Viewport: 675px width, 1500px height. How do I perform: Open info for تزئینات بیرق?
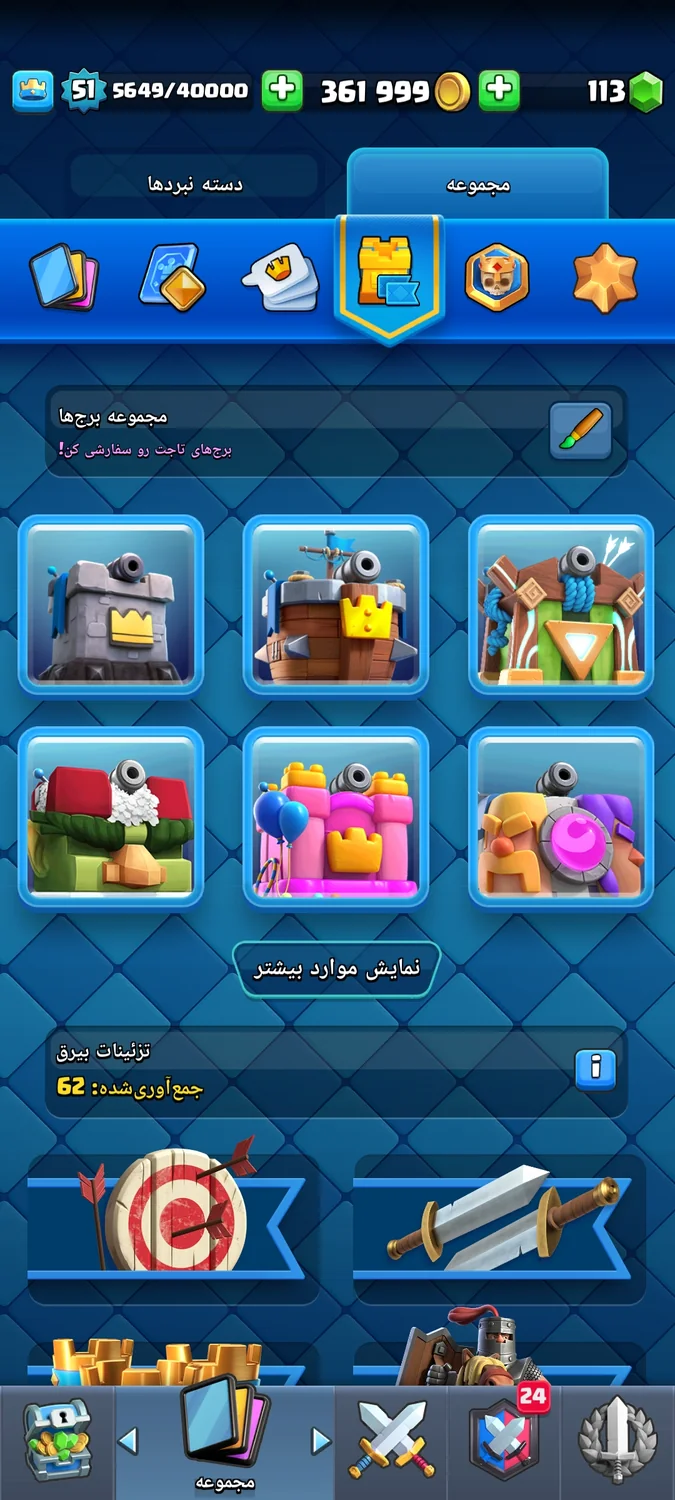(x=595, y=1069)
